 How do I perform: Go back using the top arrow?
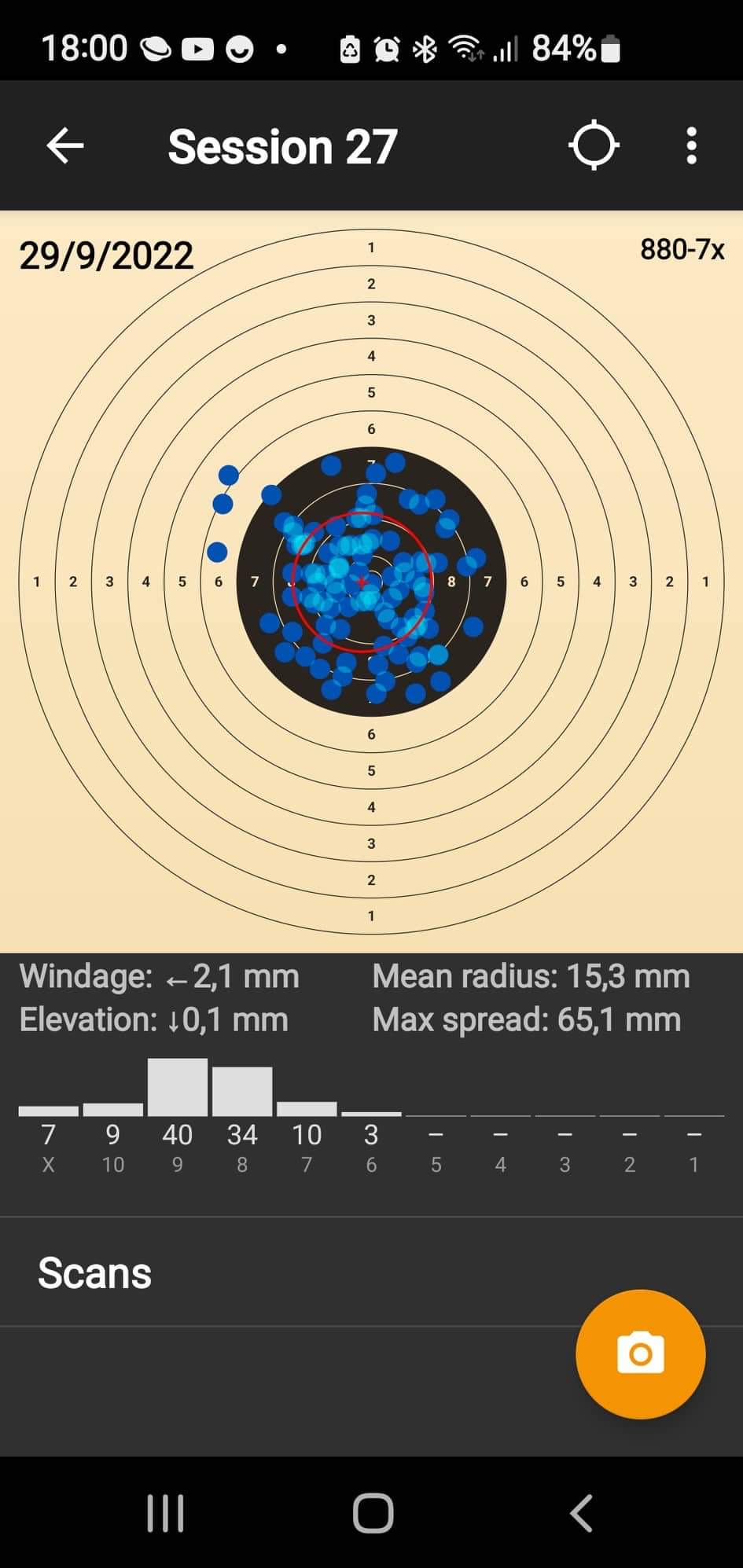point(65,146)
